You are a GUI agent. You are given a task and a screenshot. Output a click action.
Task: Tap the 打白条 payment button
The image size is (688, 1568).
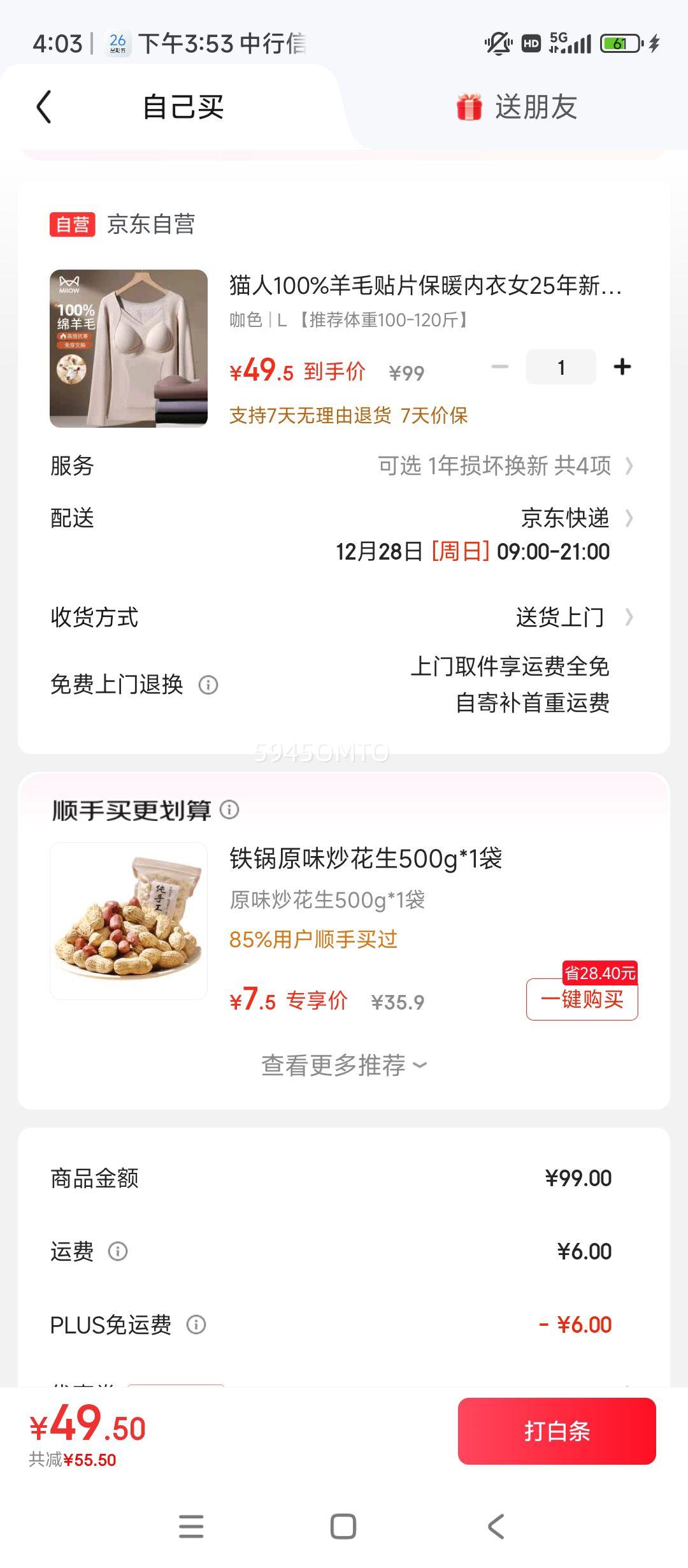[556, 1430]
